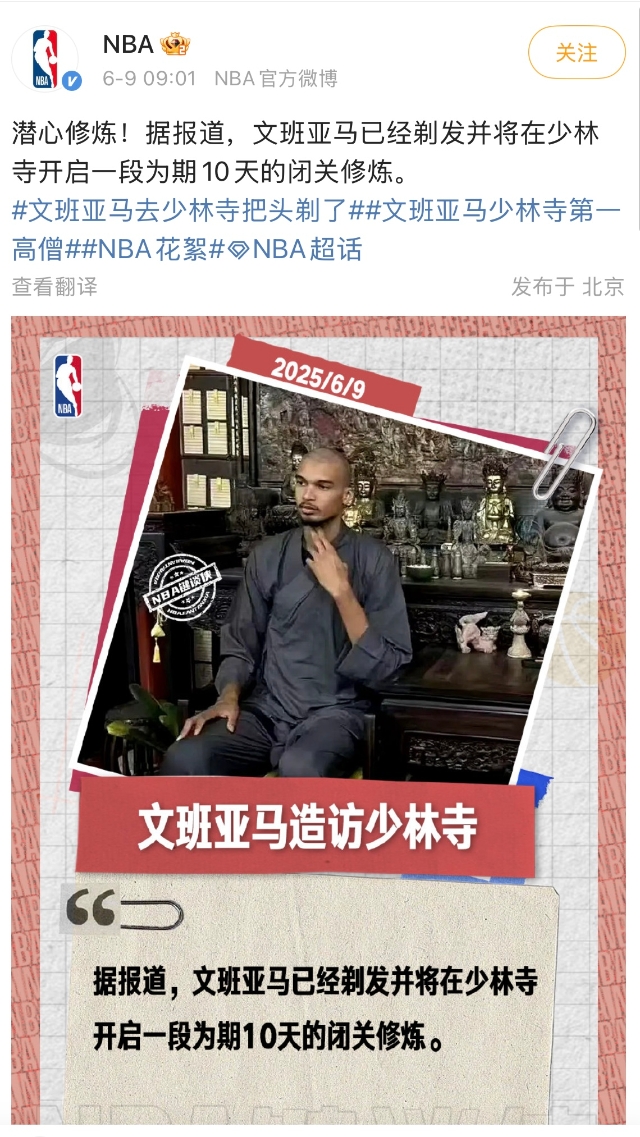Open the NBA account name
The width and height of the screenshot is (640, 1137).
(x=129, y=44)
